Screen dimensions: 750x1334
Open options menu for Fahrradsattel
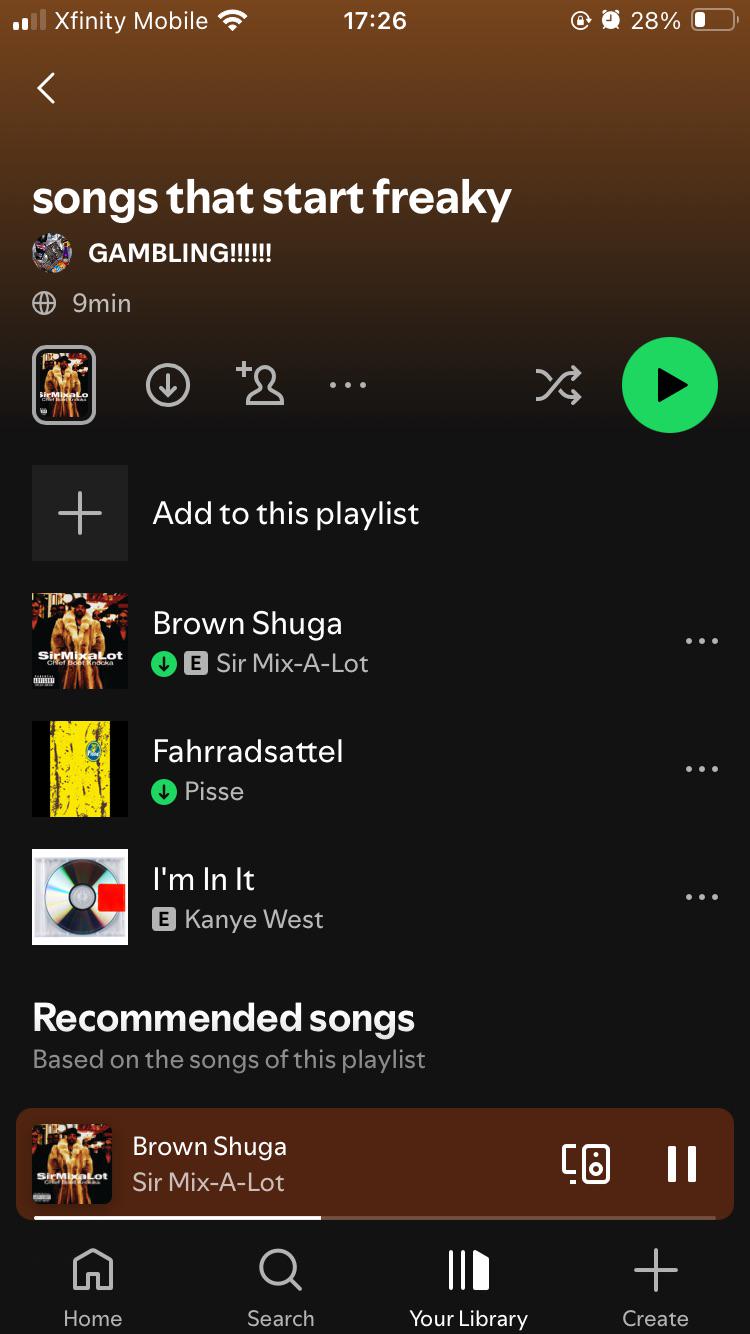pos(701,769)
